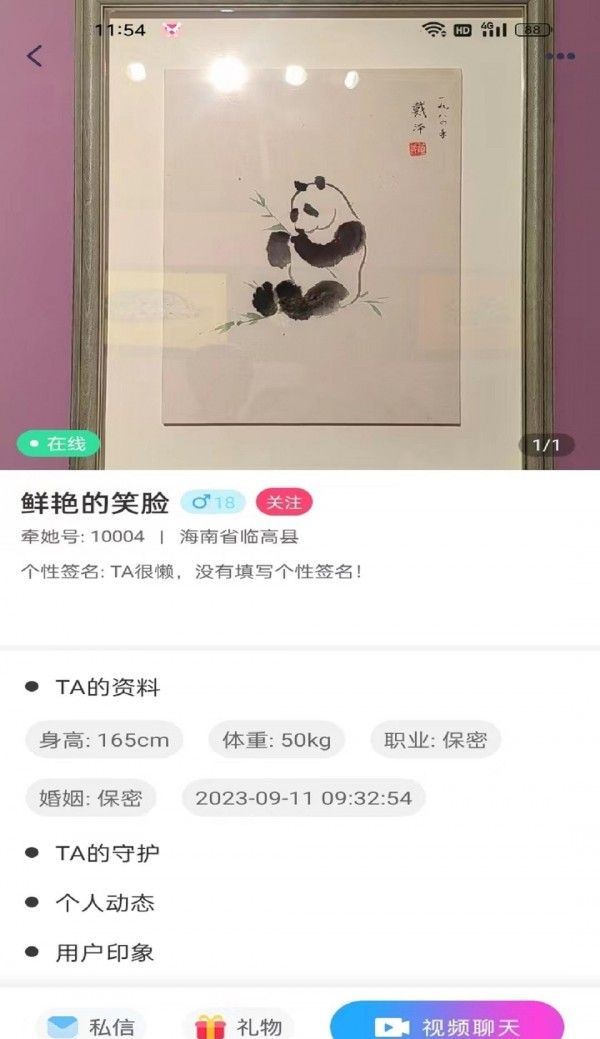Open 私信 to send a private message
Image resolution: width=600 pixels, height=1039 pixels.
(91, 1024)
